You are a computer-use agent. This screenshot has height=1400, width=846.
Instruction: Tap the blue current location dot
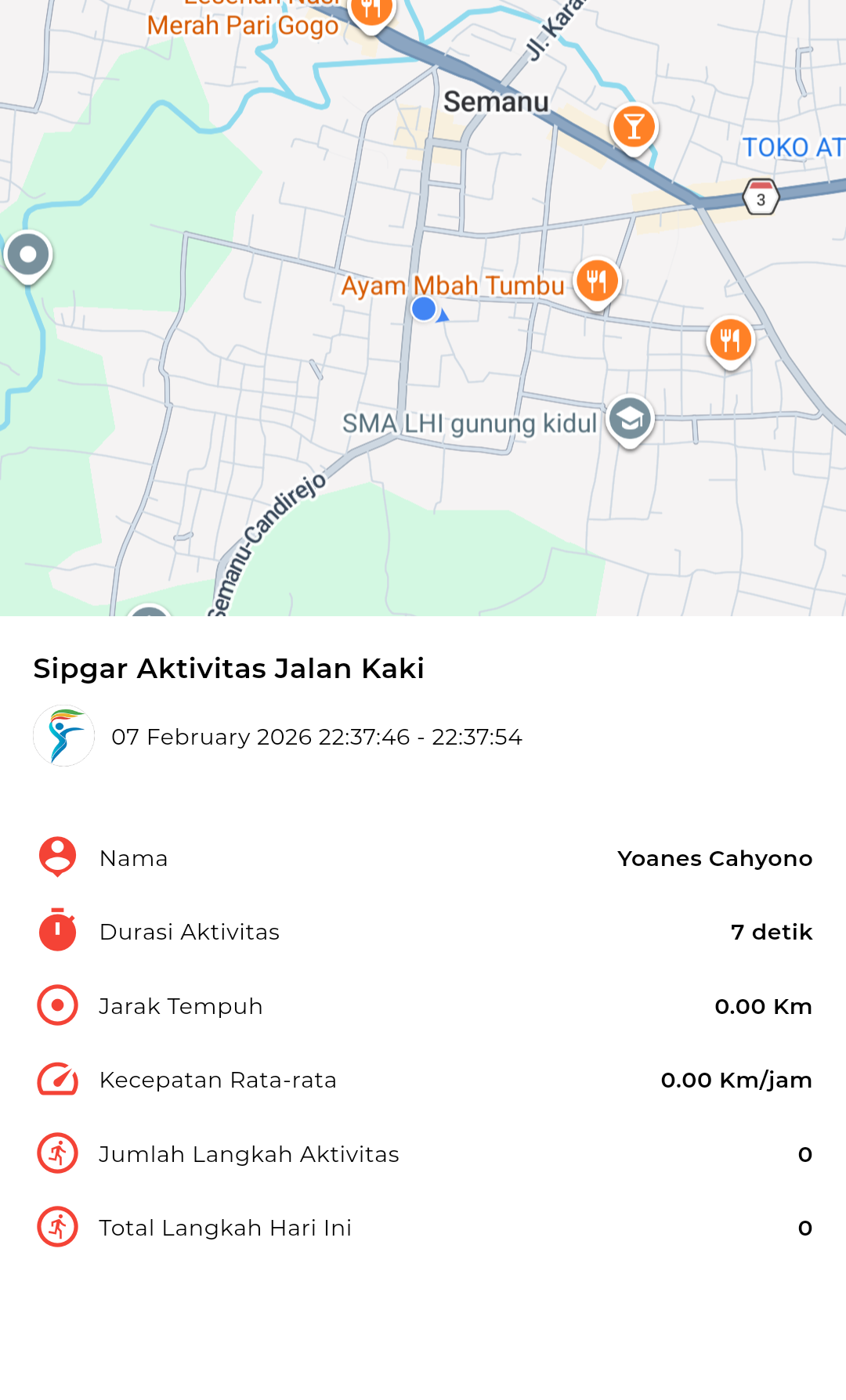(x=424, y=309)
